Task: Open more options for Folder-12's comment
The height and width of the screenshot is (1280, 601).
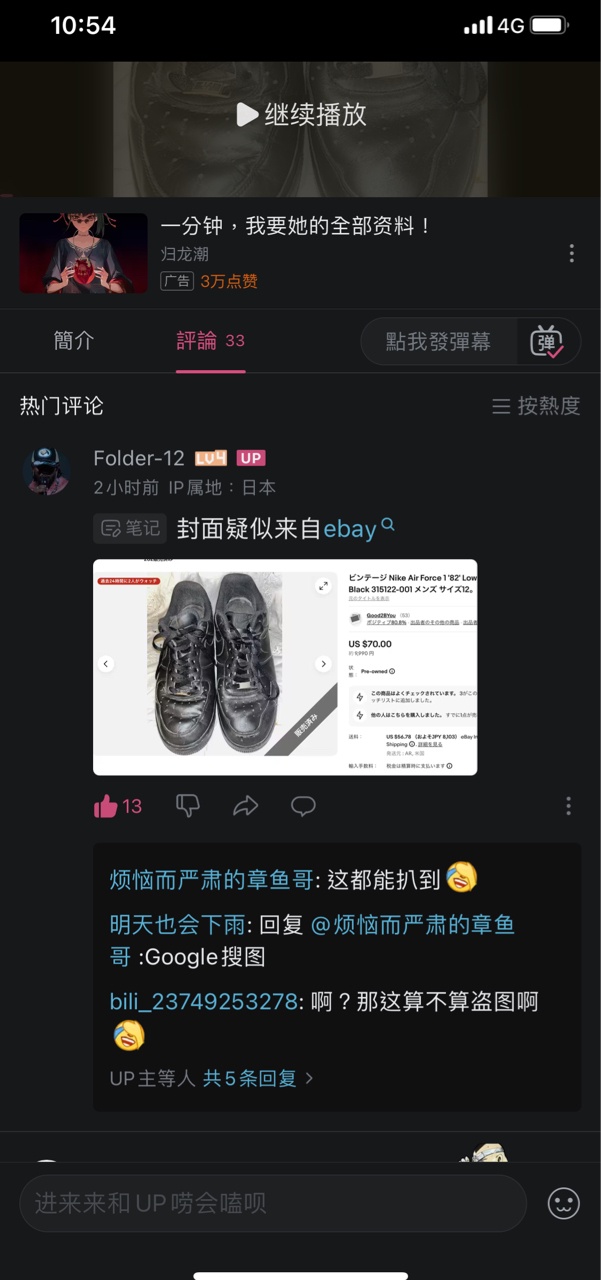Action: [x=568, y=806]
